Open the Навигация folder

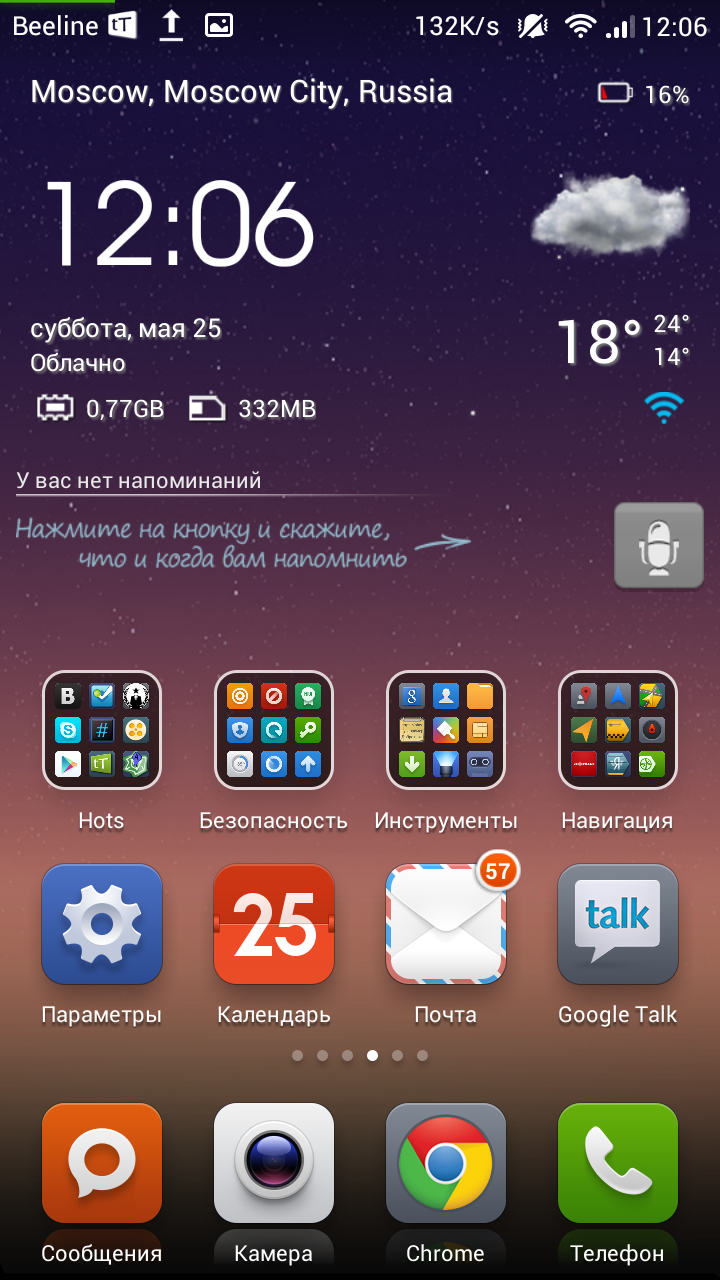click(618, 730)
